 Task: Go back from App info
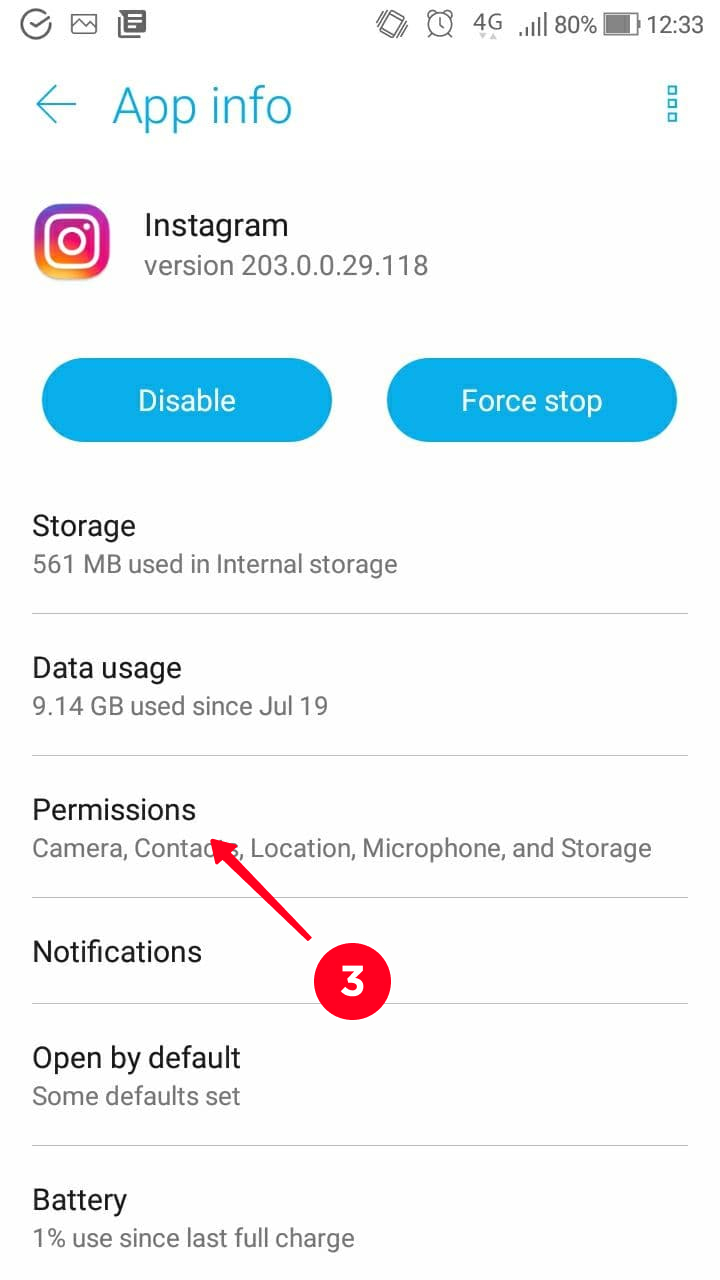56,104
